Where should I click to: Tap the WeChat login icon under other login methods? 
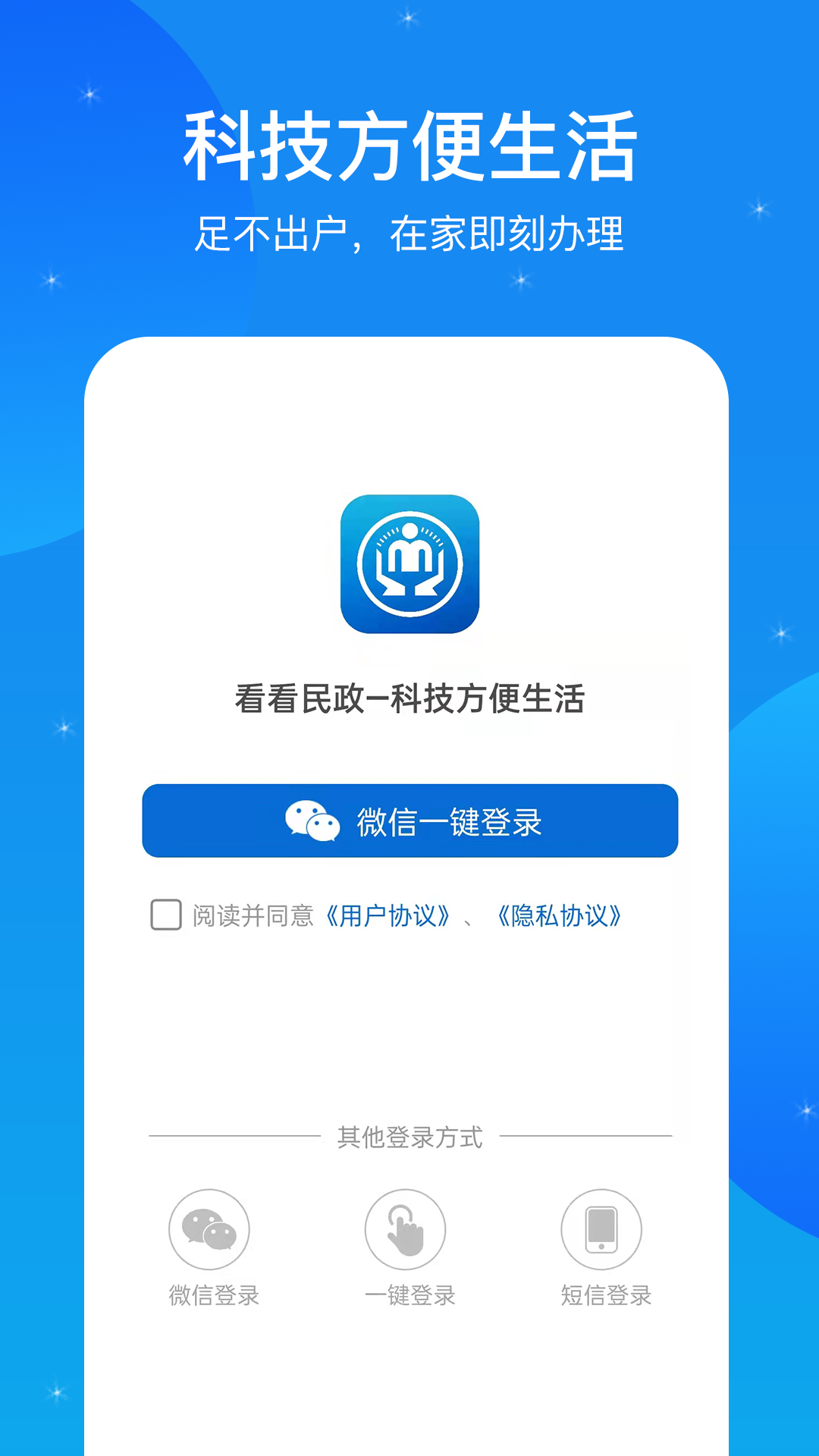point(208,1227)
